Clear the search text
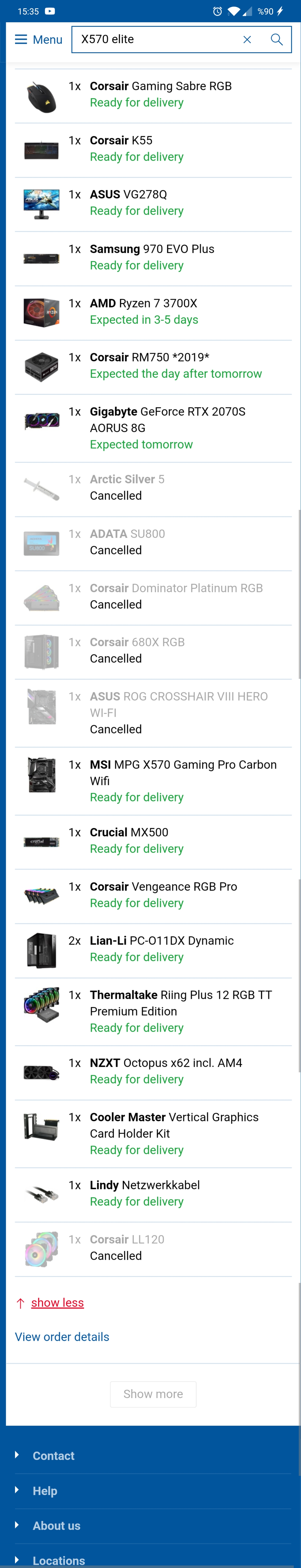301x1568 pixels. (247, 40)
